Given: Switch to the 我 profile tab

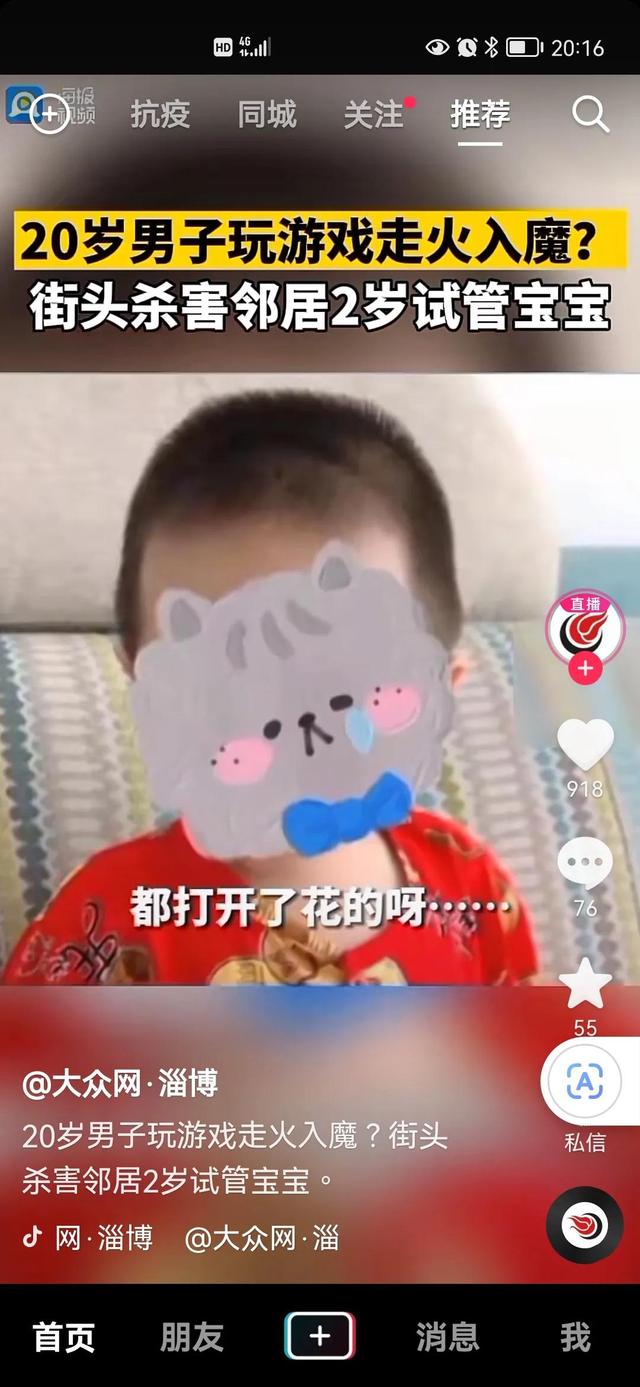Looking at the screenshot, I should coord(575,1337).
